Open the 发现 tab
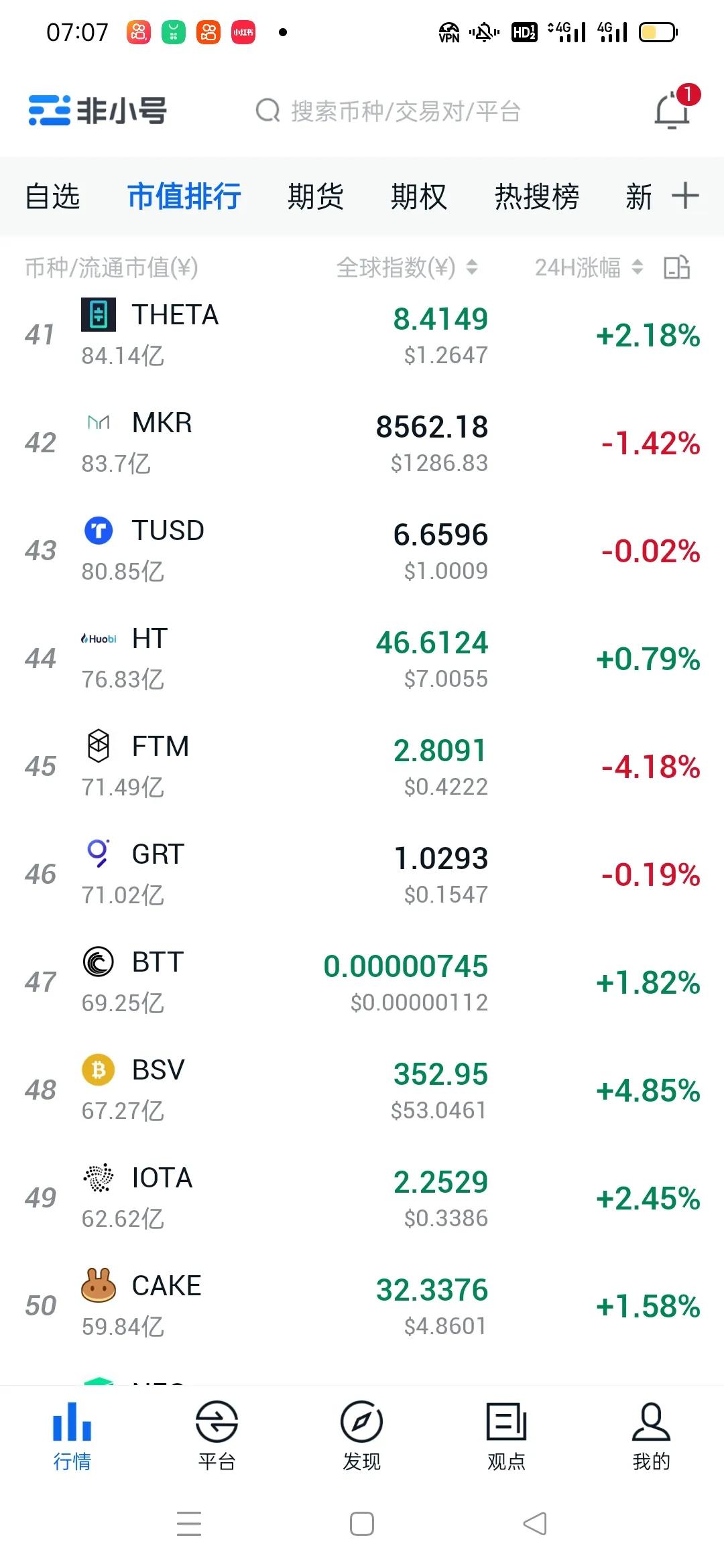The width and height of the screenshot is (724, 1568). 361,1435
